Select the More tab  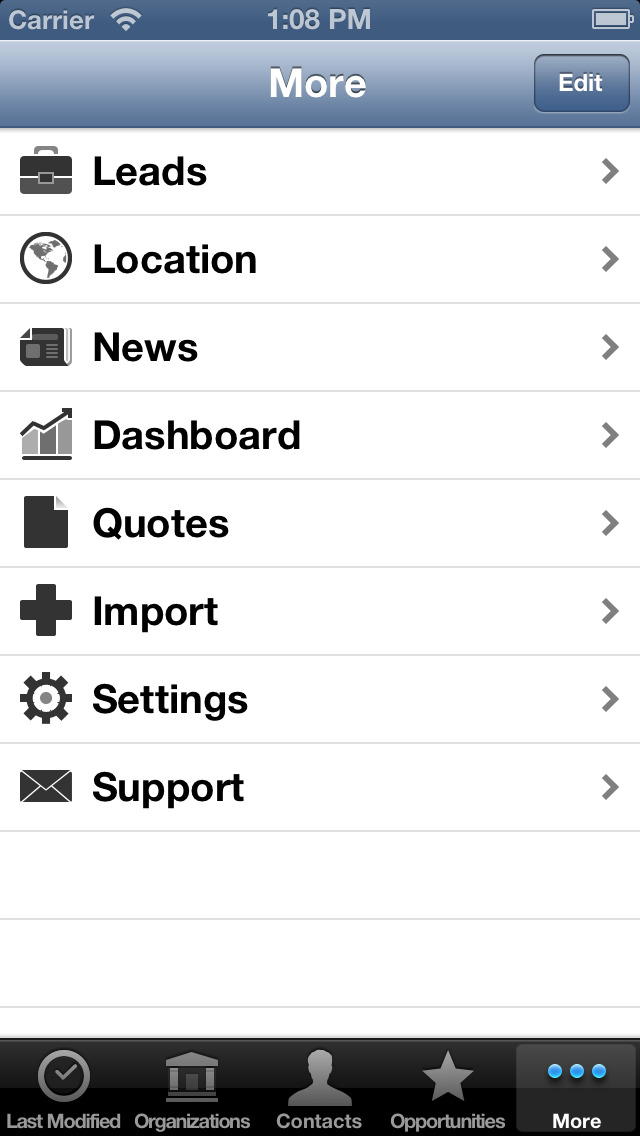576,1089
